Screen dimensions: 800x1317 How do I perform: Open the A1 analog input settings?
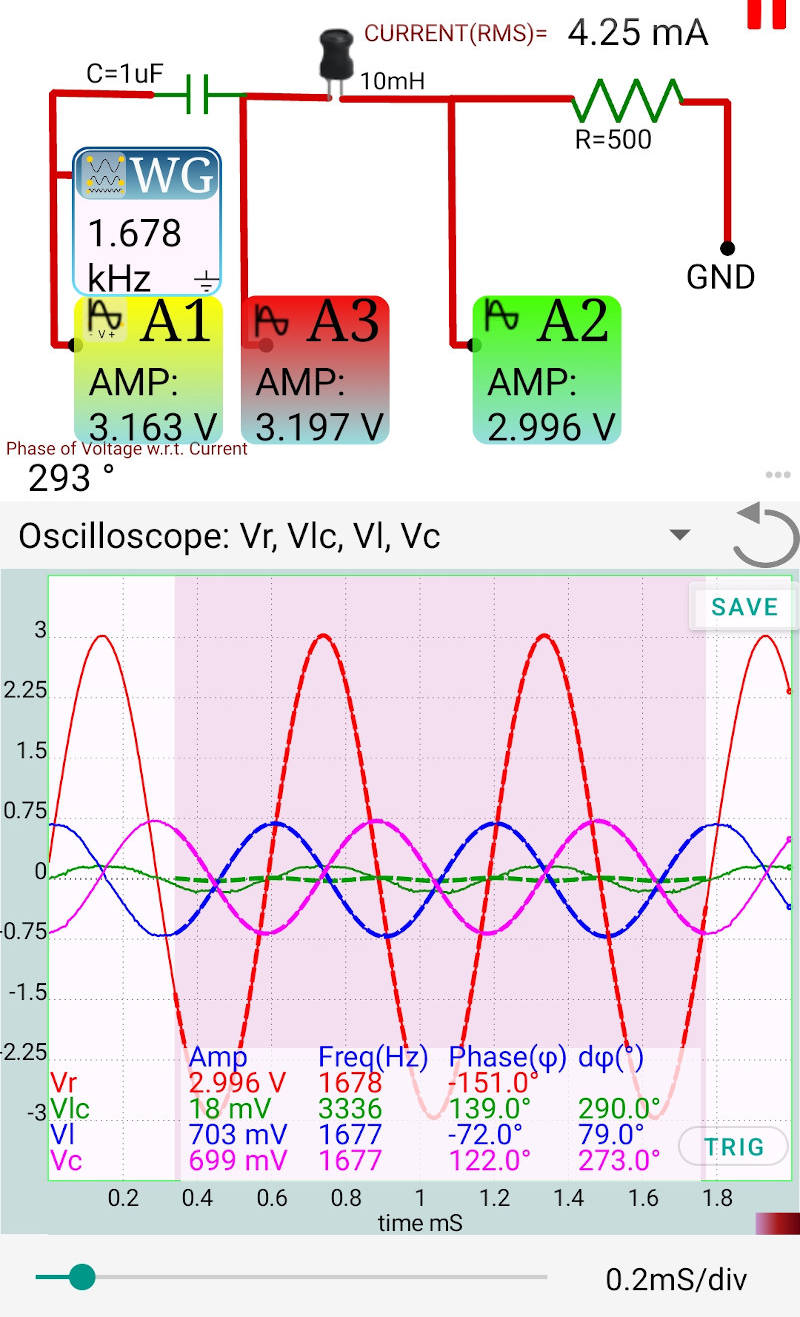pos(148,370)
